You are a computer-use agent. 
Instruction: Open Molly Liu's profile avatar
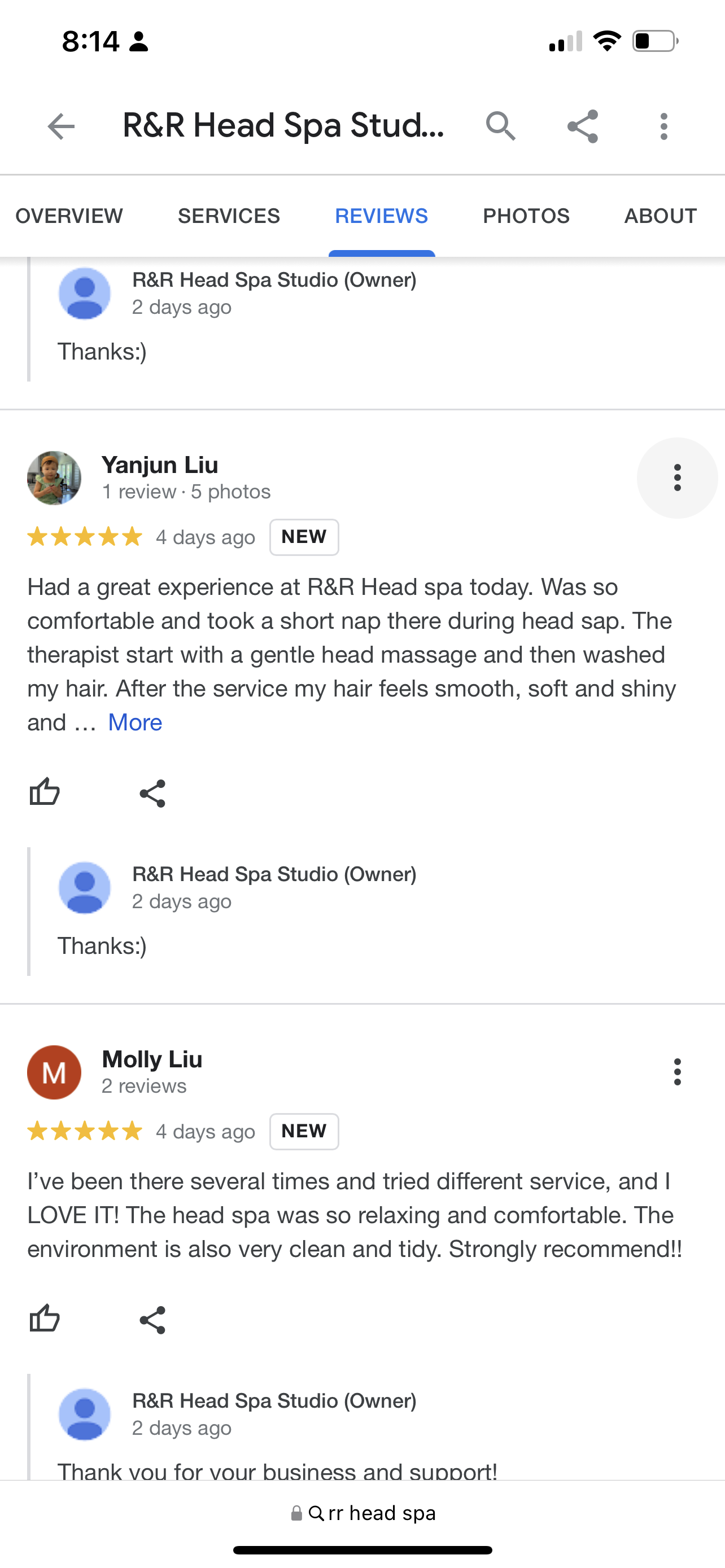[x=54, y=1072]
